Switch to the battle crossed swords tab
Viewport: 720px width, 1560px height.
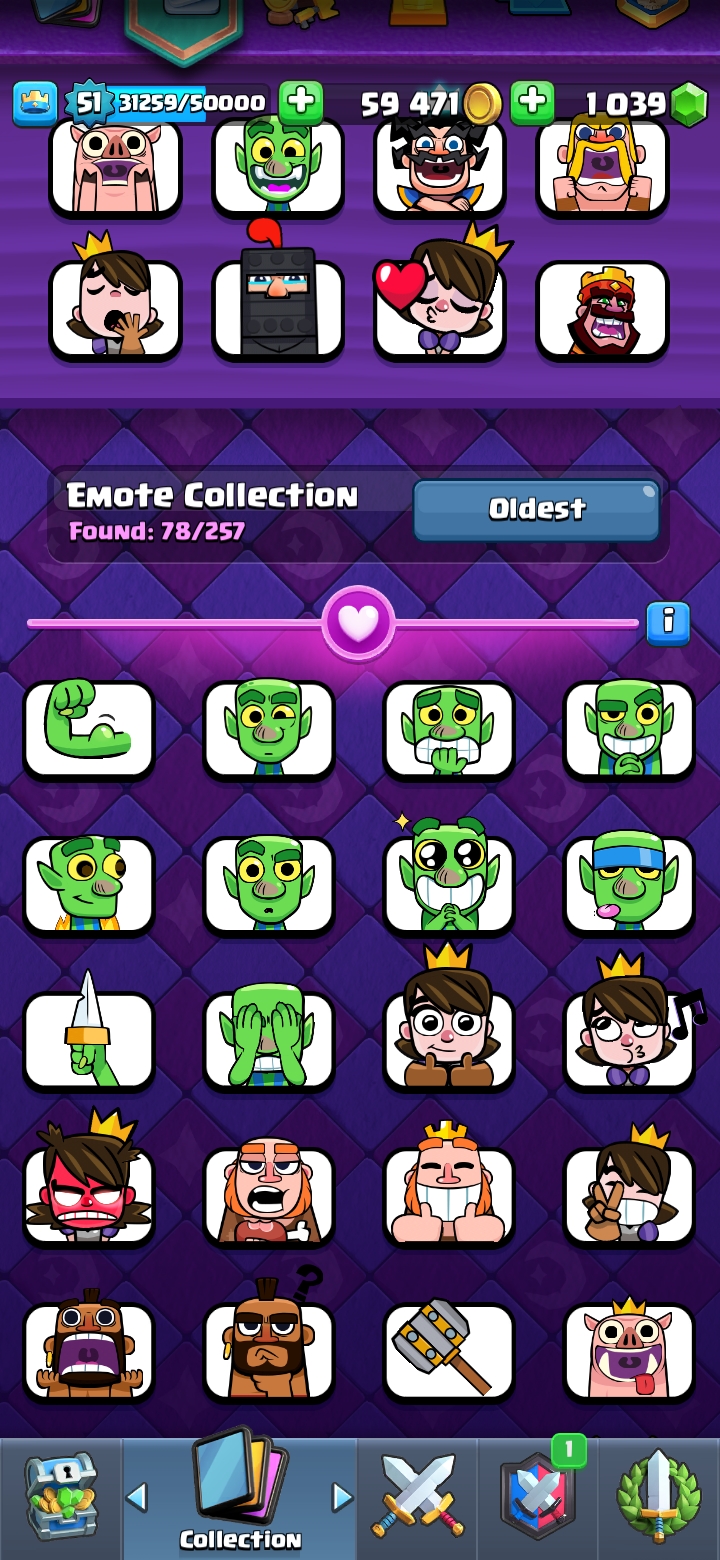418,1498
